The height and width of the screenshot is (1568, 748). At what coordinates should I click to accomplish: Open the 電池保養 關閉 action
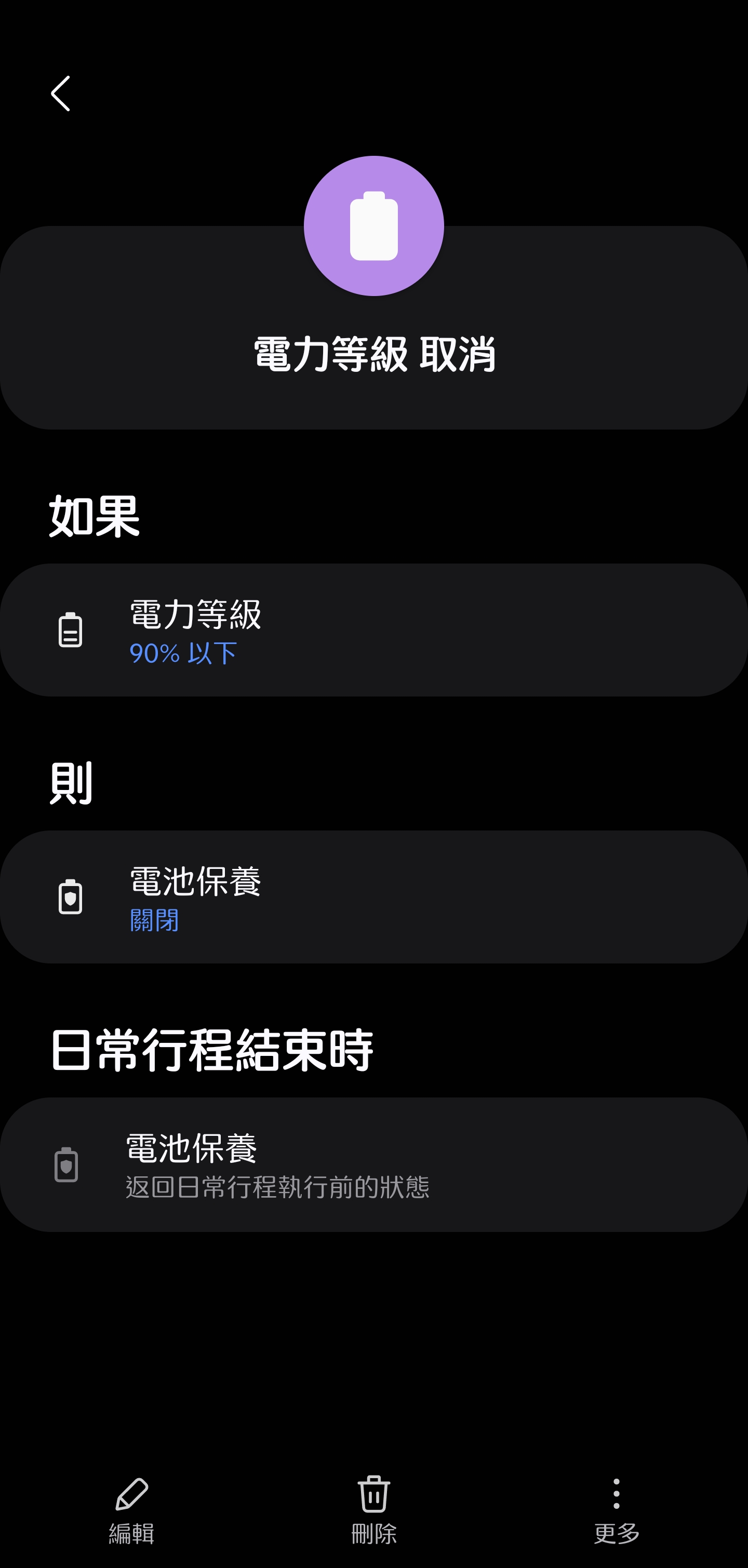pyautogui.click(x=373, y=896)
